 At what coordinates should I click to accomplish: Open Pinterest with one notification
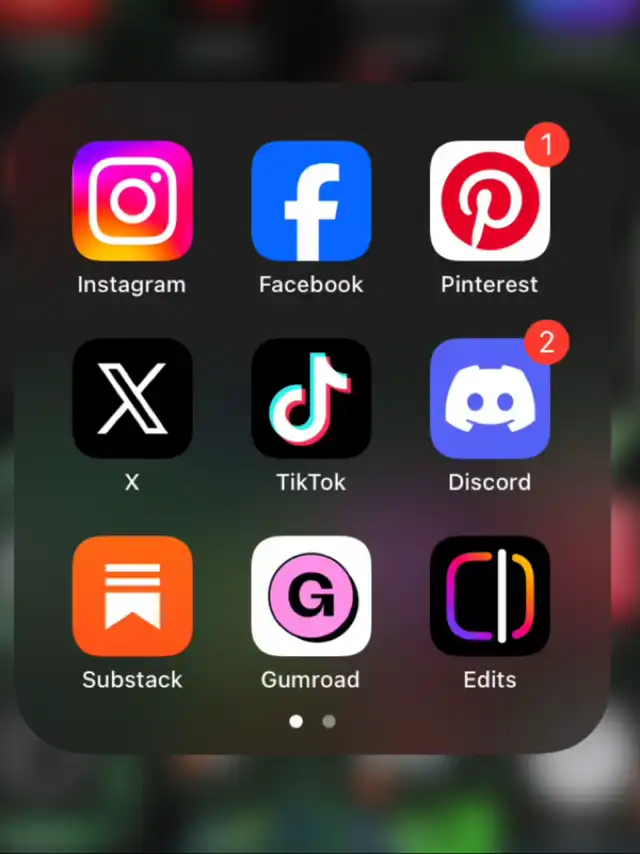click(x=489, y=201)
